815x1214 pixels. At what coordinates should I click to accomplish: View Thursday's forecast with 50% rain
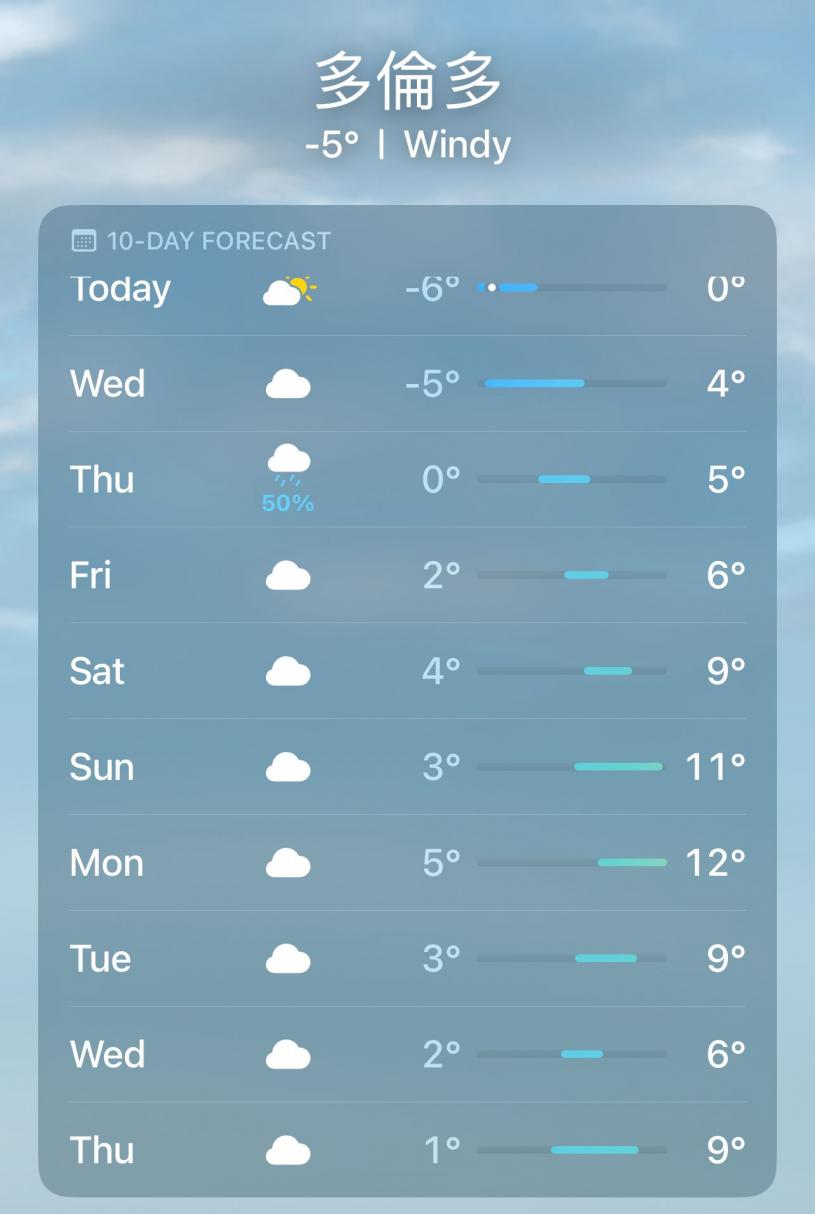pos(407,480)
